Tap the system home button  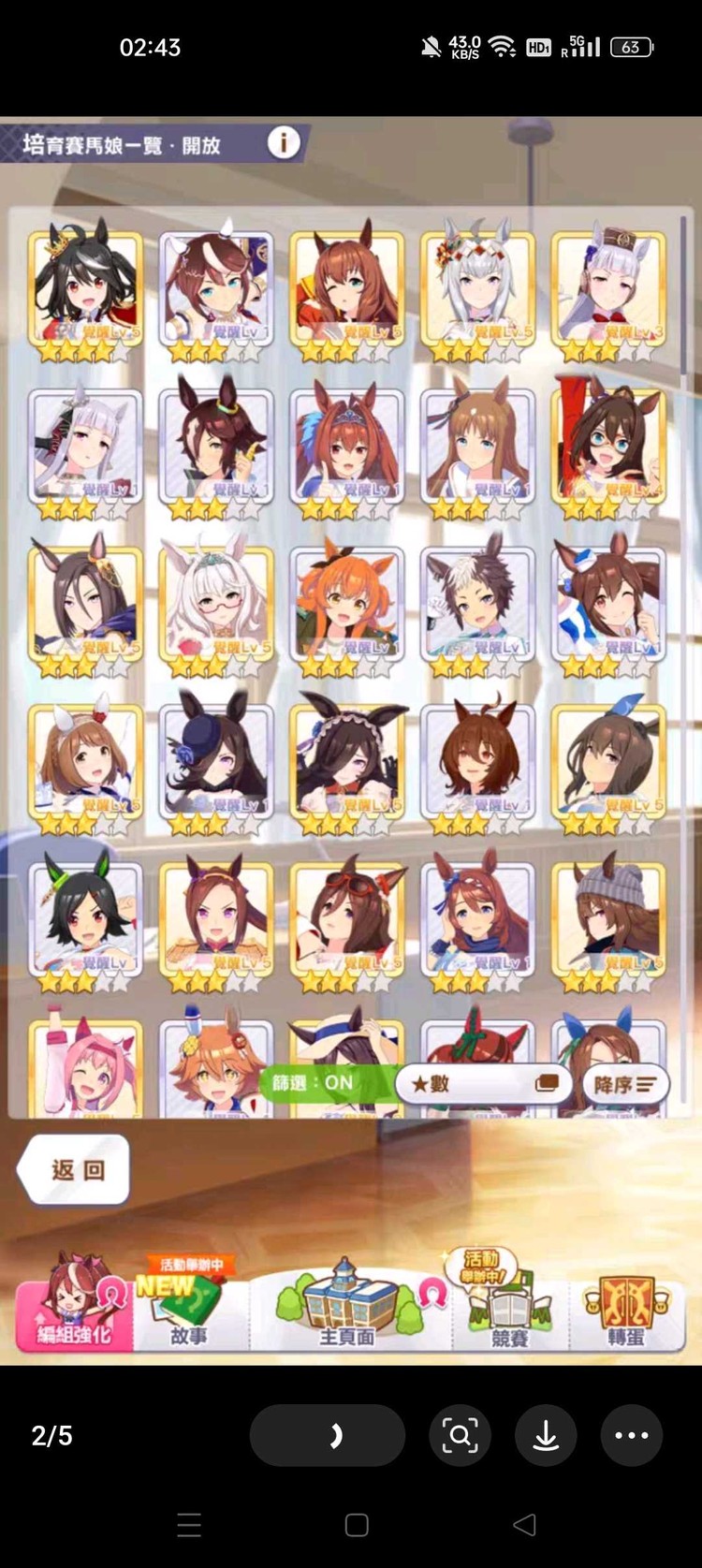click(357, 1525)
